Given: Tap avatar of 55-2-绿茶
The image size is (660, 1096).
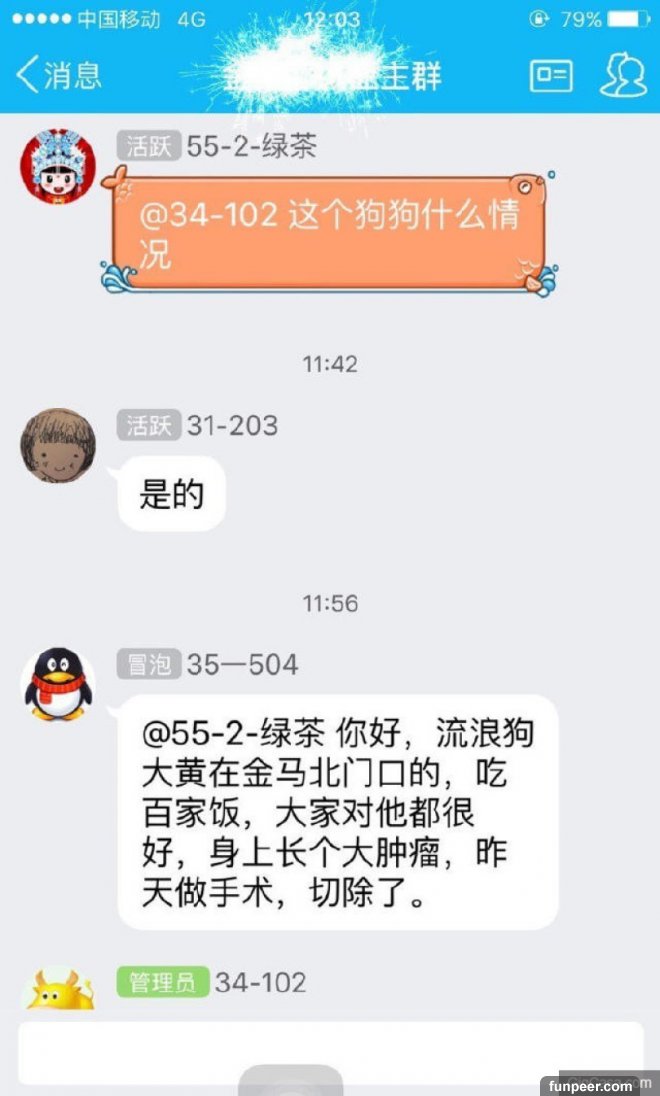Looking at the screenshot, I should (x=58, y=166).
